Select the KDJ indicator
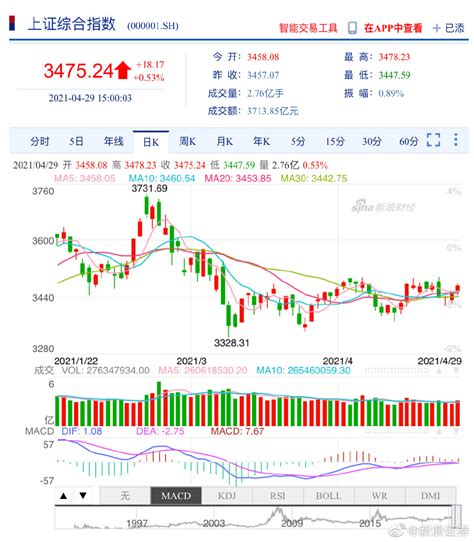474x542 pixels. pyautogui.click(x=227, y=496)
